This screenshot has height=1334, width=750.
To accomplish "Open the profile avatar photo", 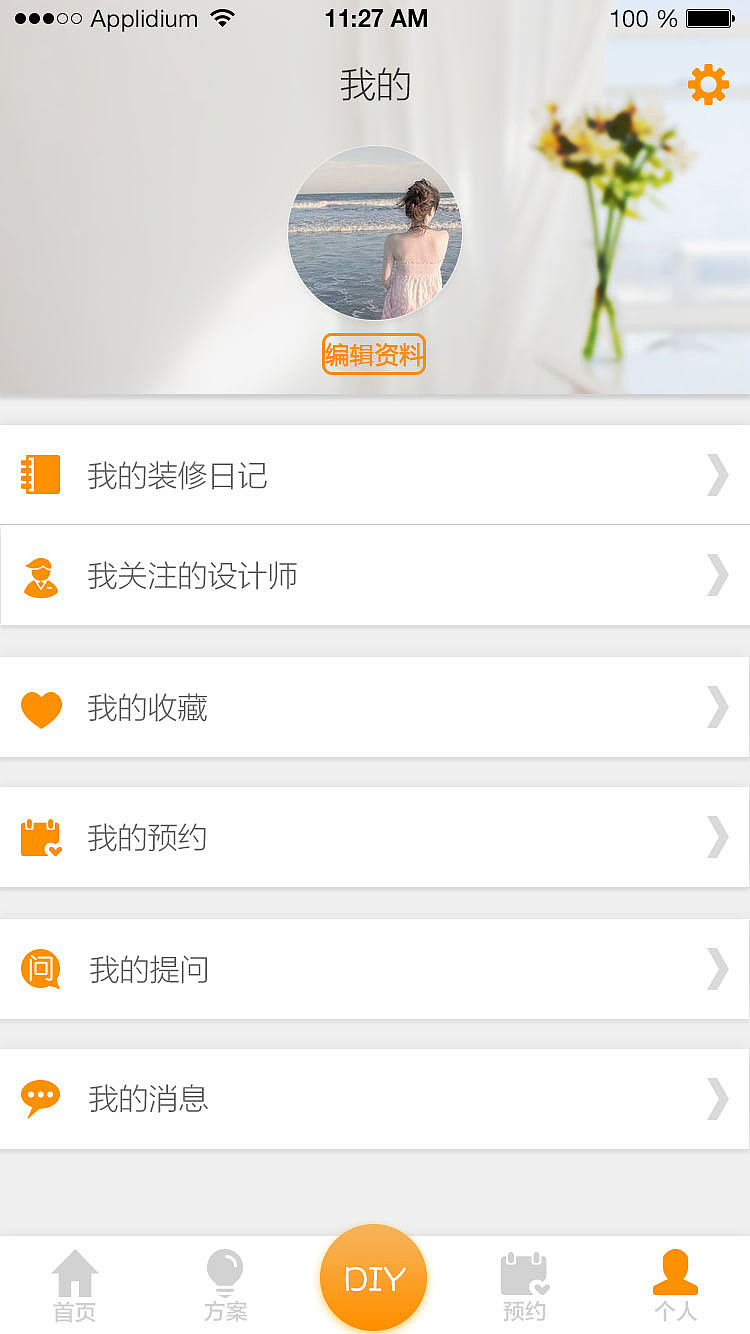I will pyautogui.click(x=375, y=233).
